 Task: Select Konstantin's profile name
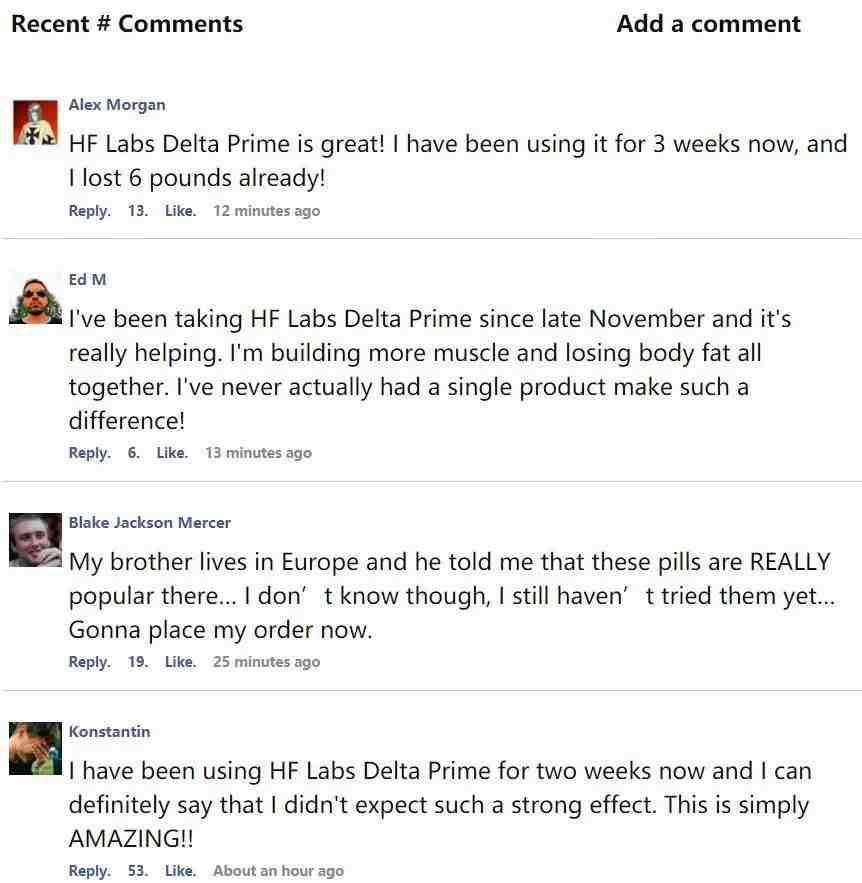tap(109, 732)
